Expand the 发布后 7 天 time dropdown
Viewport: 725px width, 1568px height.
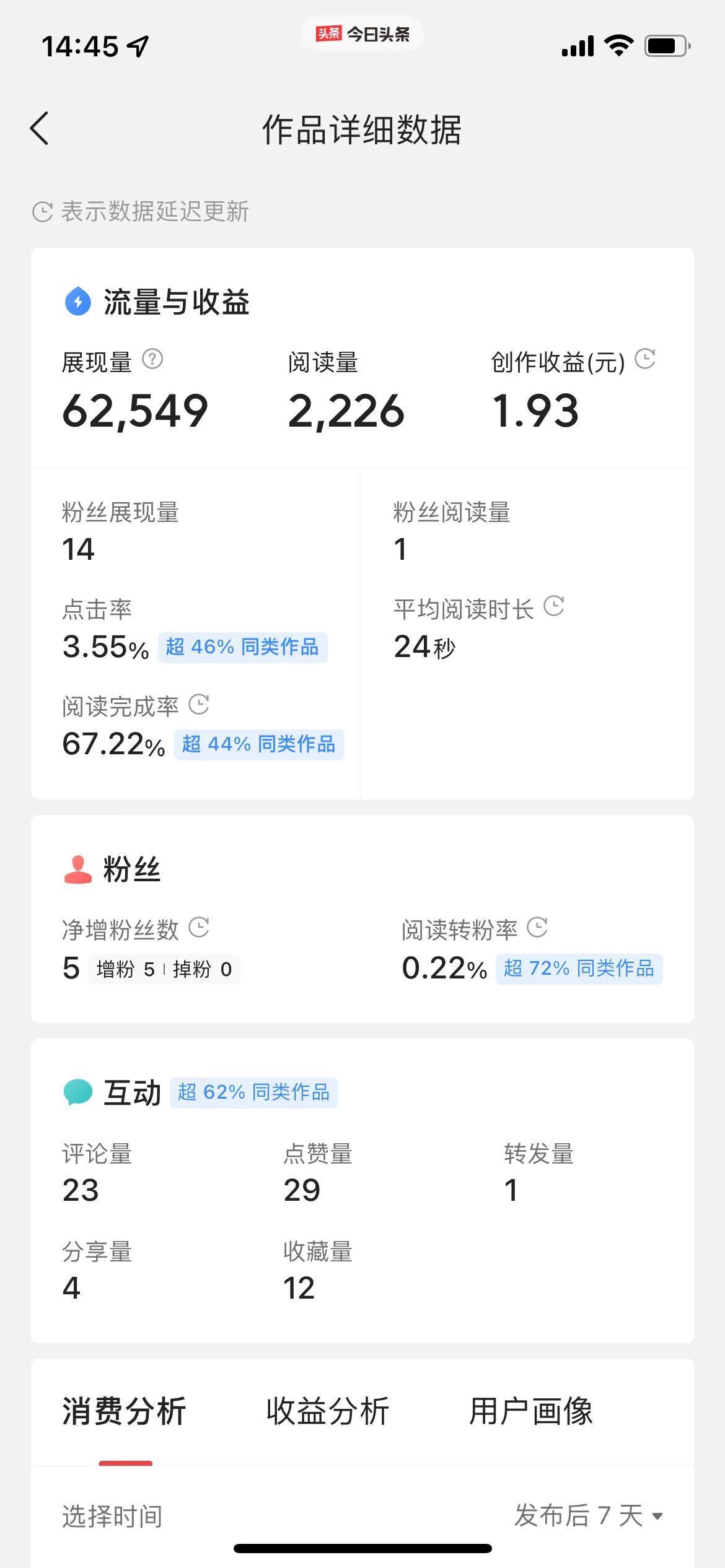(589, 1516)
